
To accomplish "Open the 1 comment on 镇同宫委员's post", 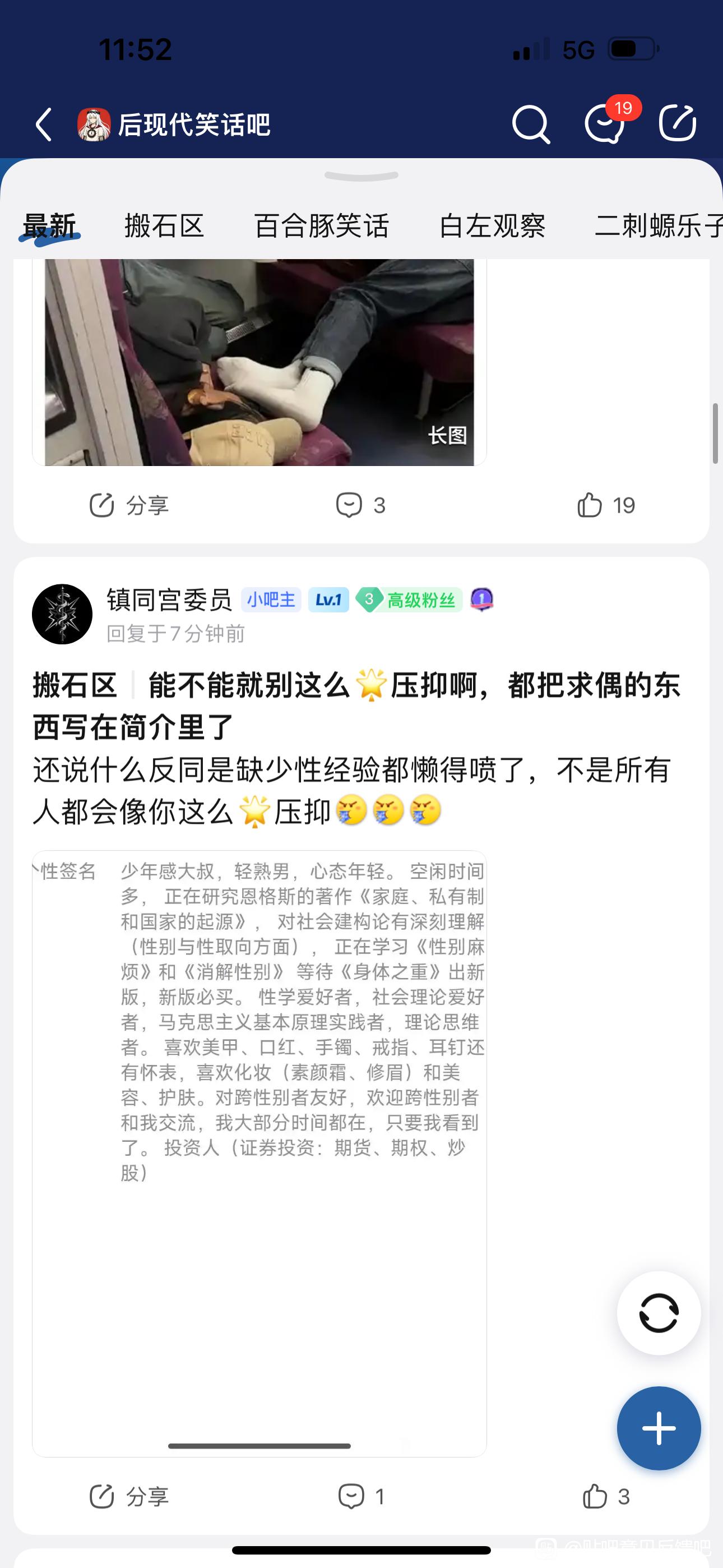I will [x=361, y=1497].
